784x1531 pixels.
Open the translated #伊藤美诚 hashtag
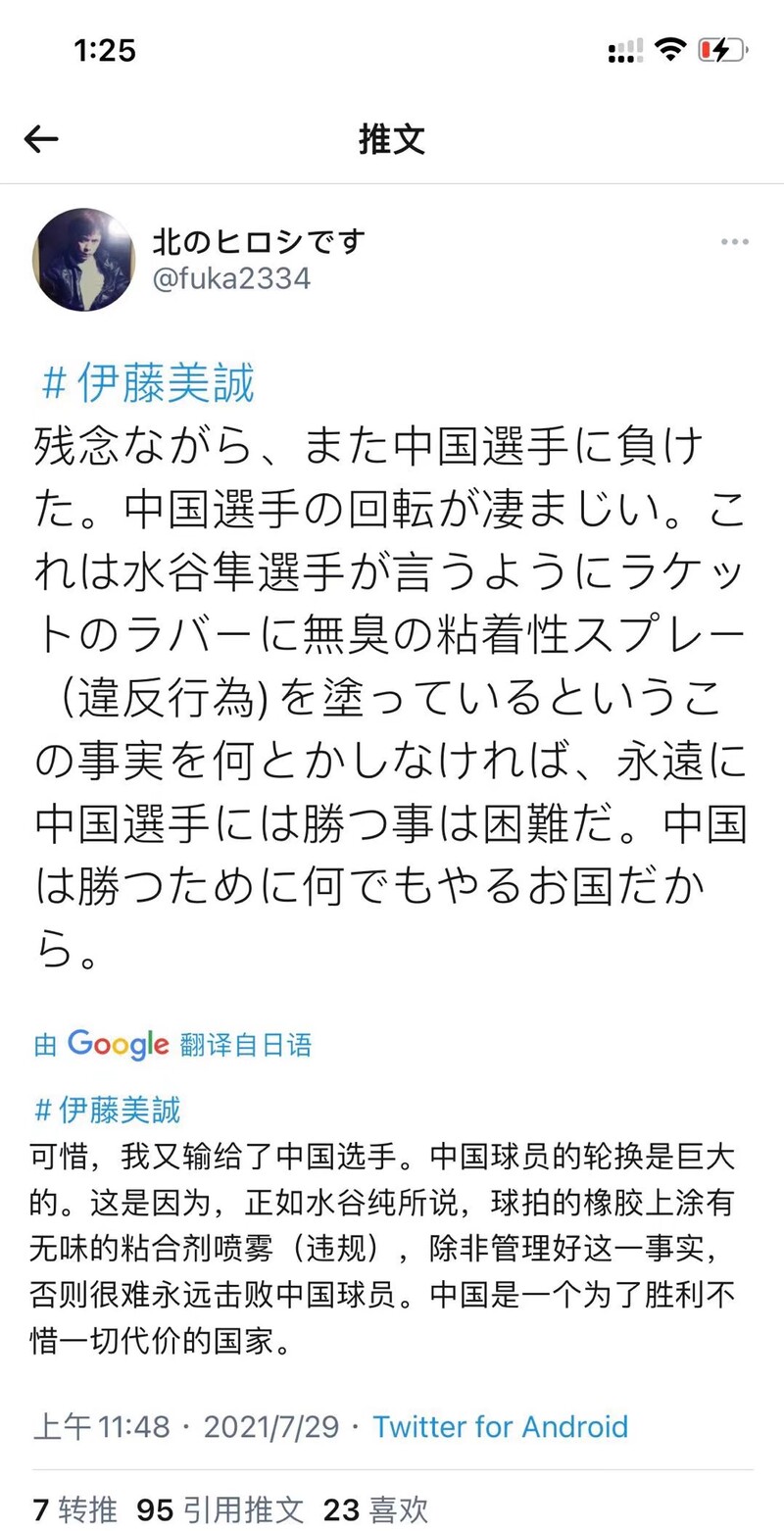tap(107, 1110)
